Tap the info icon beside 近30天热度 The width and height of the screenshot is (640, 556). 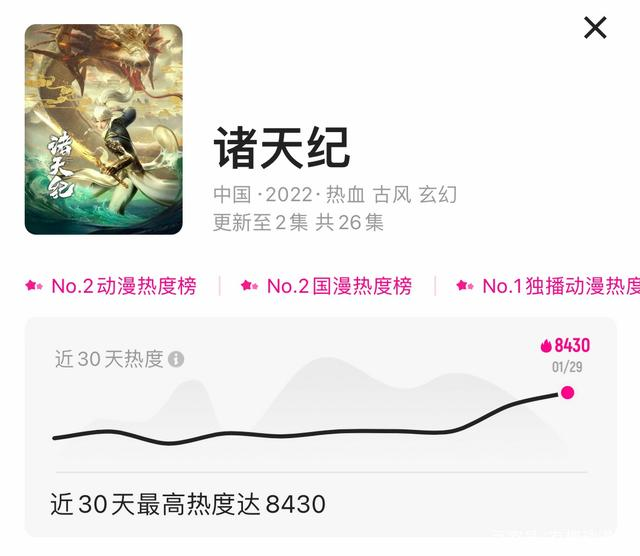176,359
